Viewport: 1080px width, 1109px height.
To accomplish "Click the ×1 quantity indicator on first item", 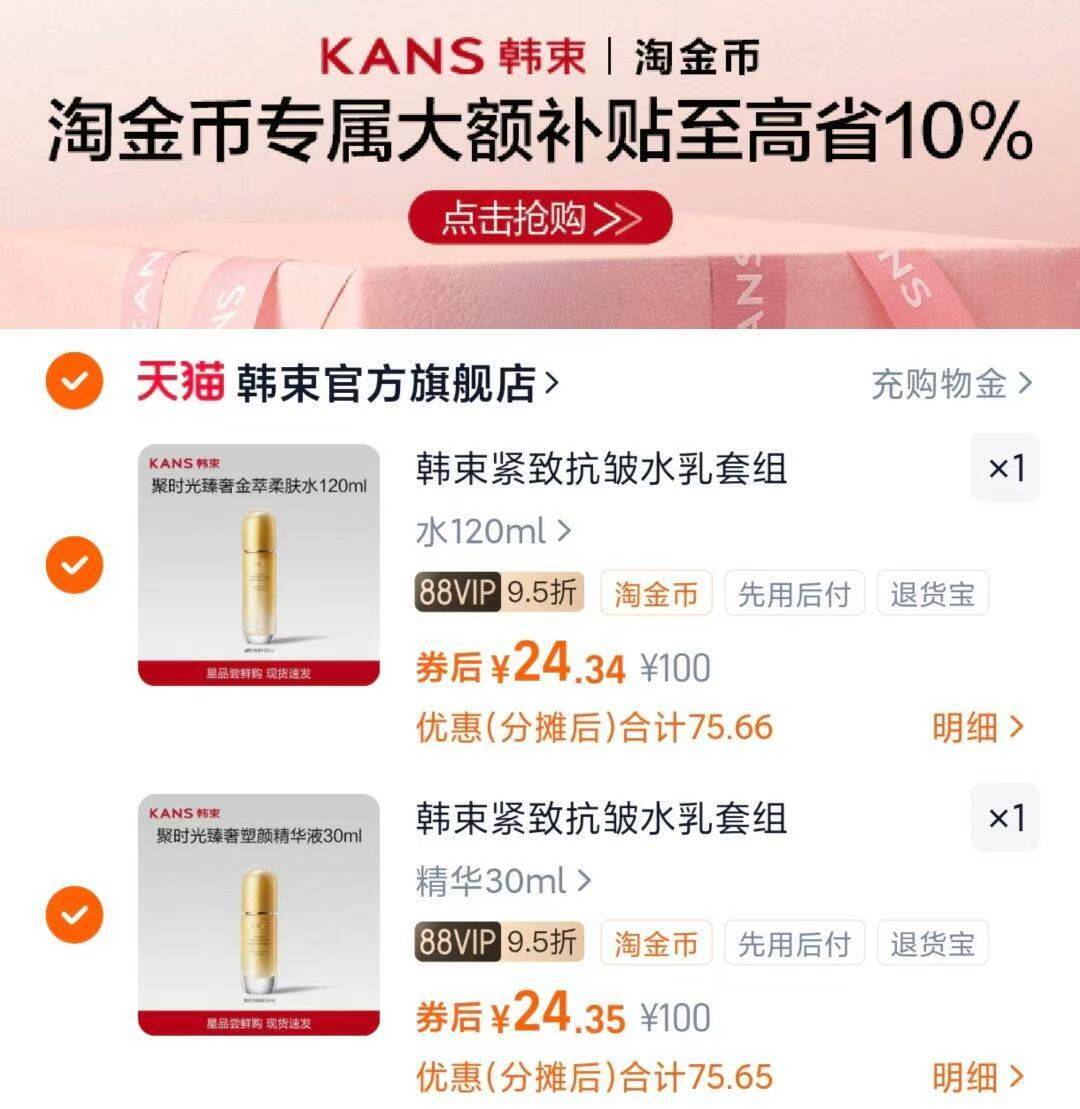I will point(1004,469).
